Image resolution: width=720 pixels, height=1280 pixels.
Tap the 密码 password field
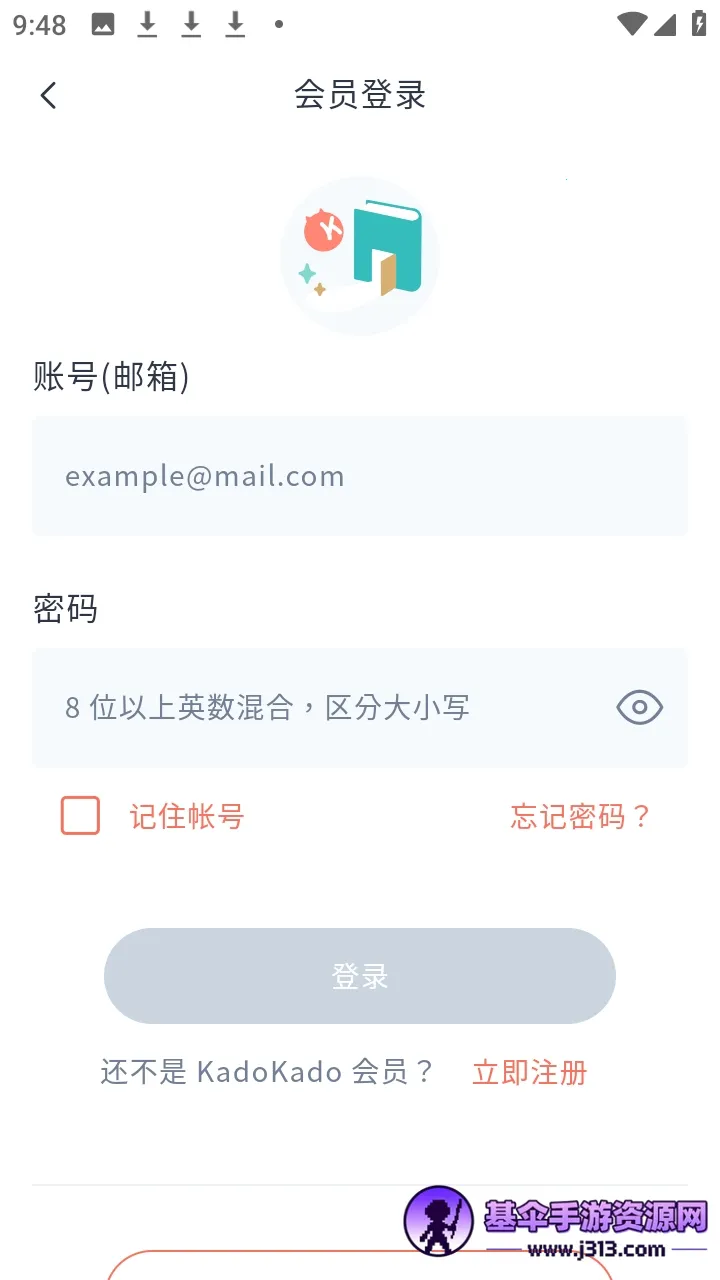click(320, 708)
